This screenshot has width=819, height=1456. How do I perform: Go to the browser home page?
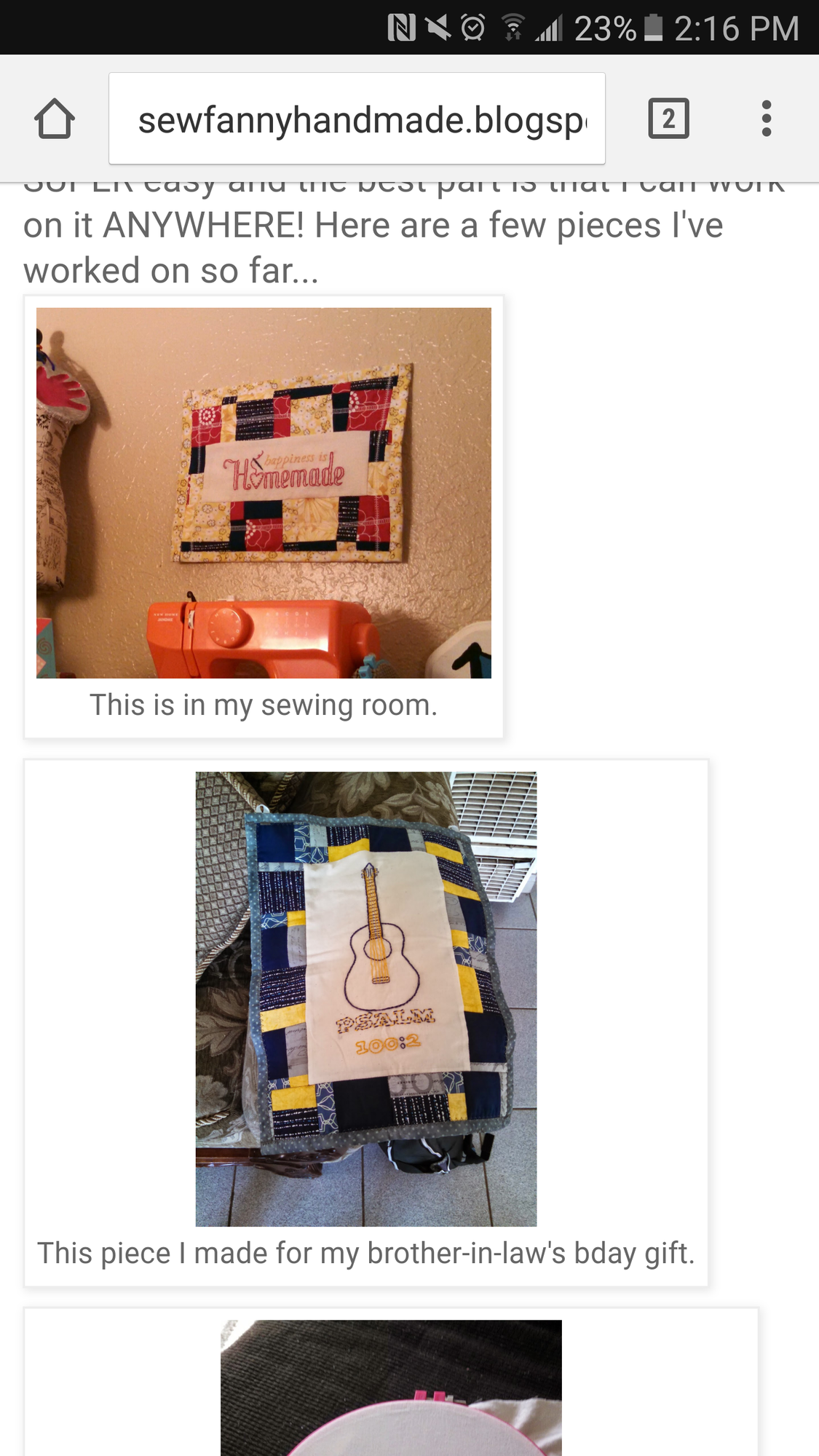coord(55,119)
